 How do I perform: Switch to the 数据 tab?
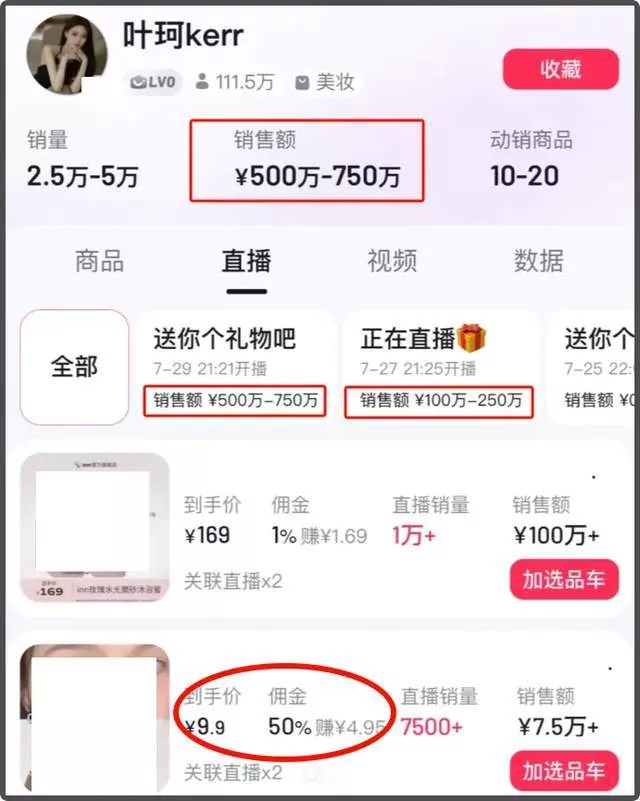539,262
